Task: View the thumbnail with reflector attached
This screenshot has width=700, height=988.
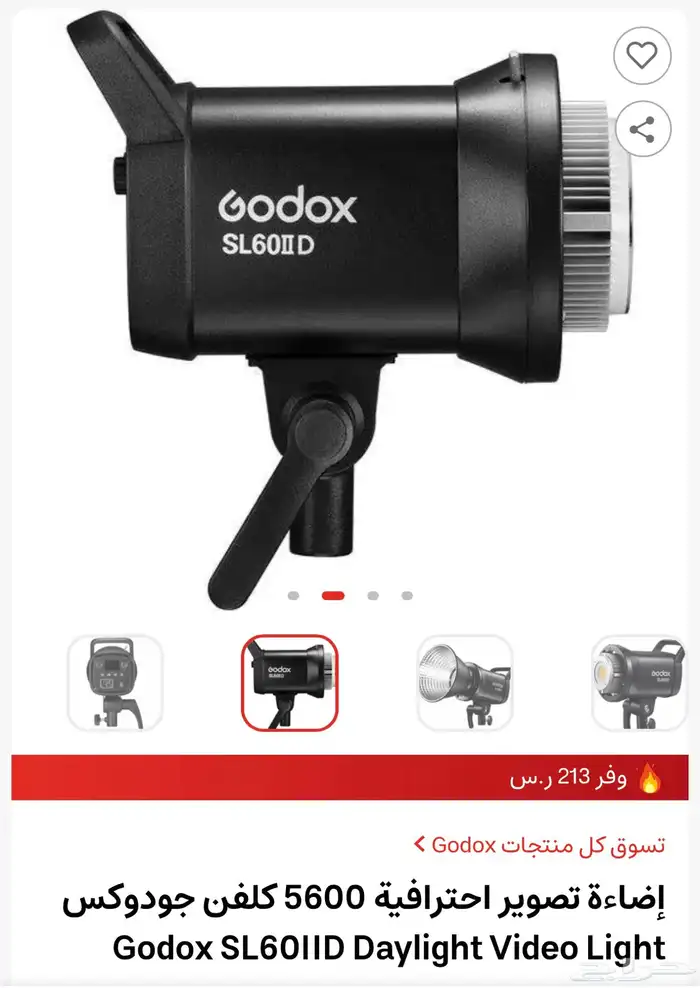Action: tap(464, 683)
